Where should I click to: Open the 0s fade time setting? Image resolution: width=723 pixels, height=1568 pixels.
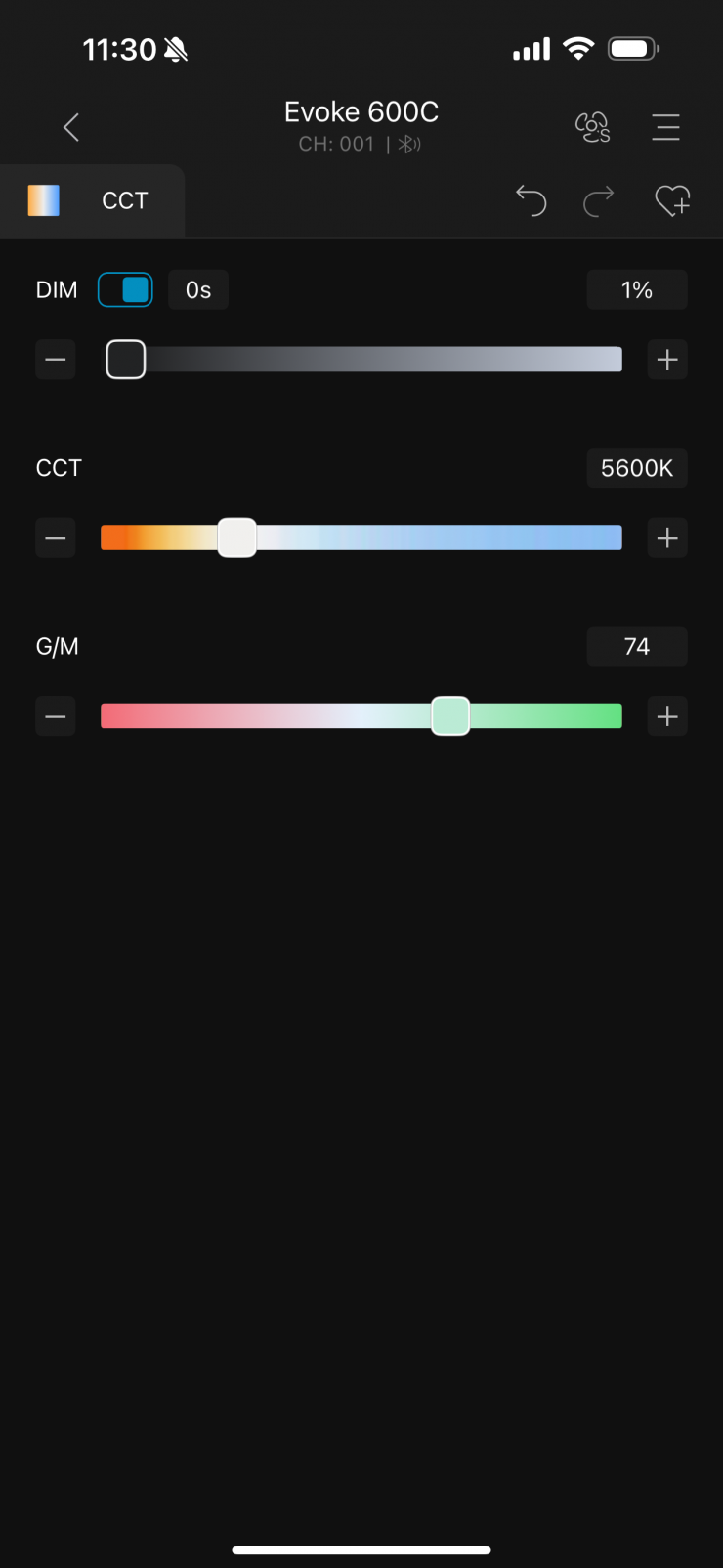click(198, 290)
